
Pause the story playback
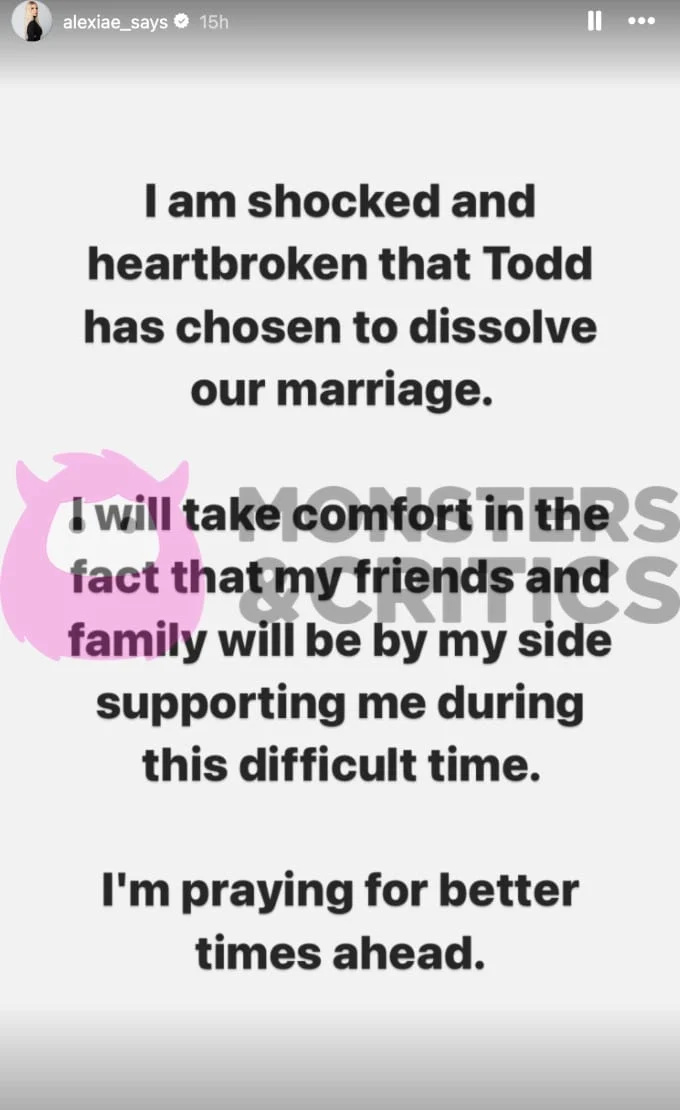coord(594,21)
